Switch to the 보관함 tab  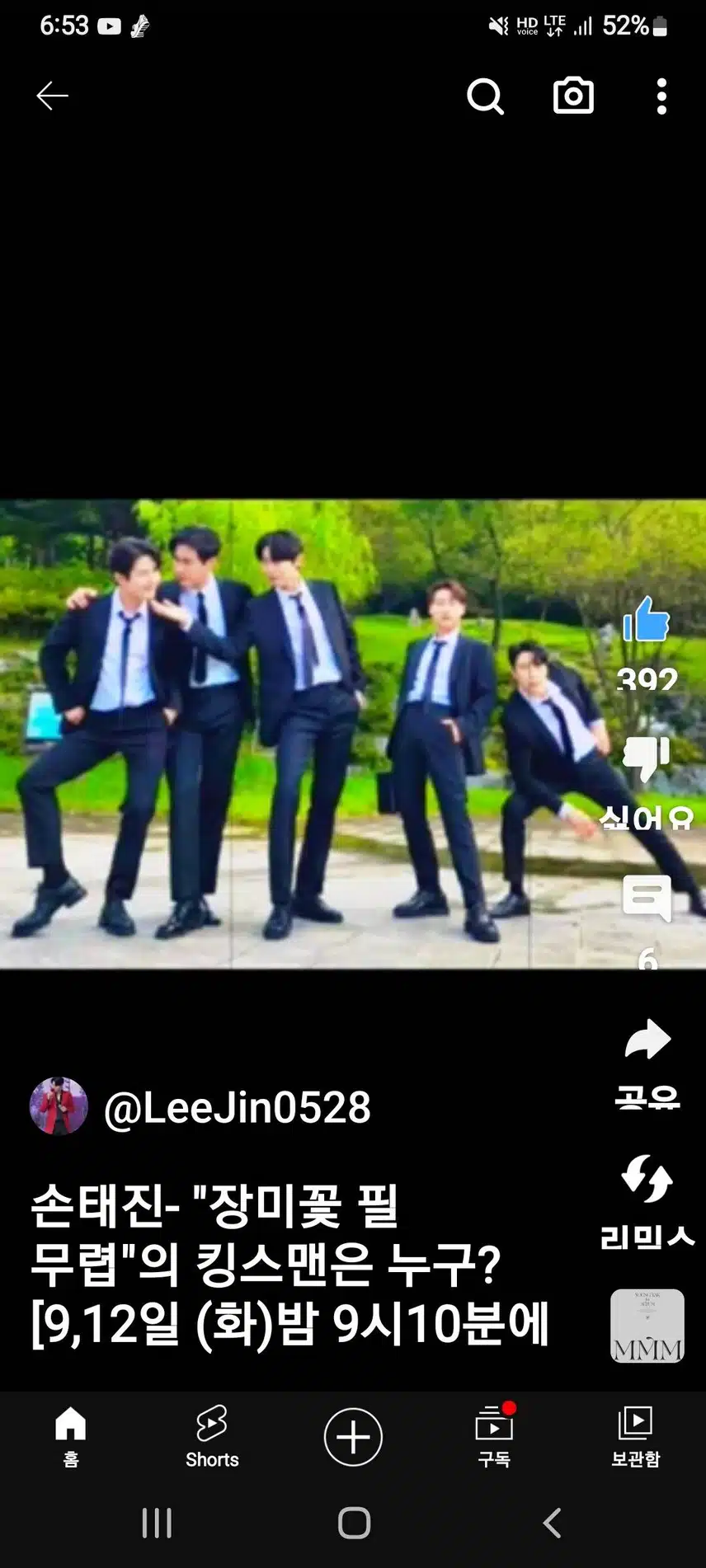(635, 1436)
